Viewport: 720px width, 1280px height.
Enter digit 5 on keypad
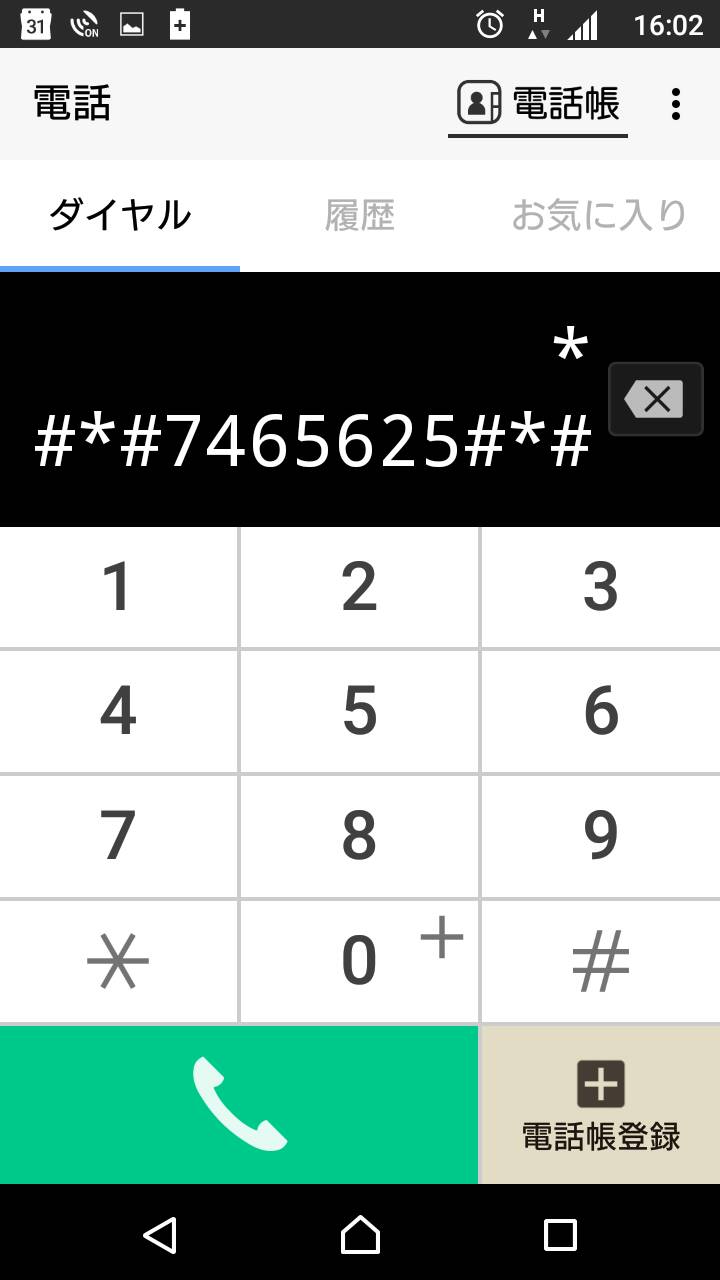coord(360,711)
